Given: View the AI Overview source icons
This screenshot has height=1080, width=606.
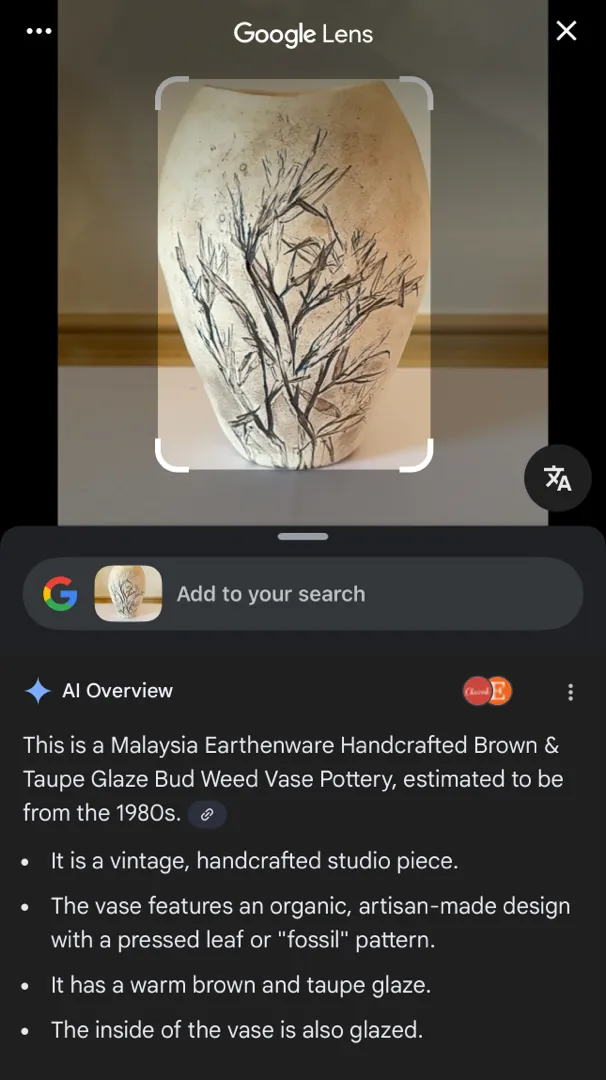Looking at the screenshot, I should [488, 691].
